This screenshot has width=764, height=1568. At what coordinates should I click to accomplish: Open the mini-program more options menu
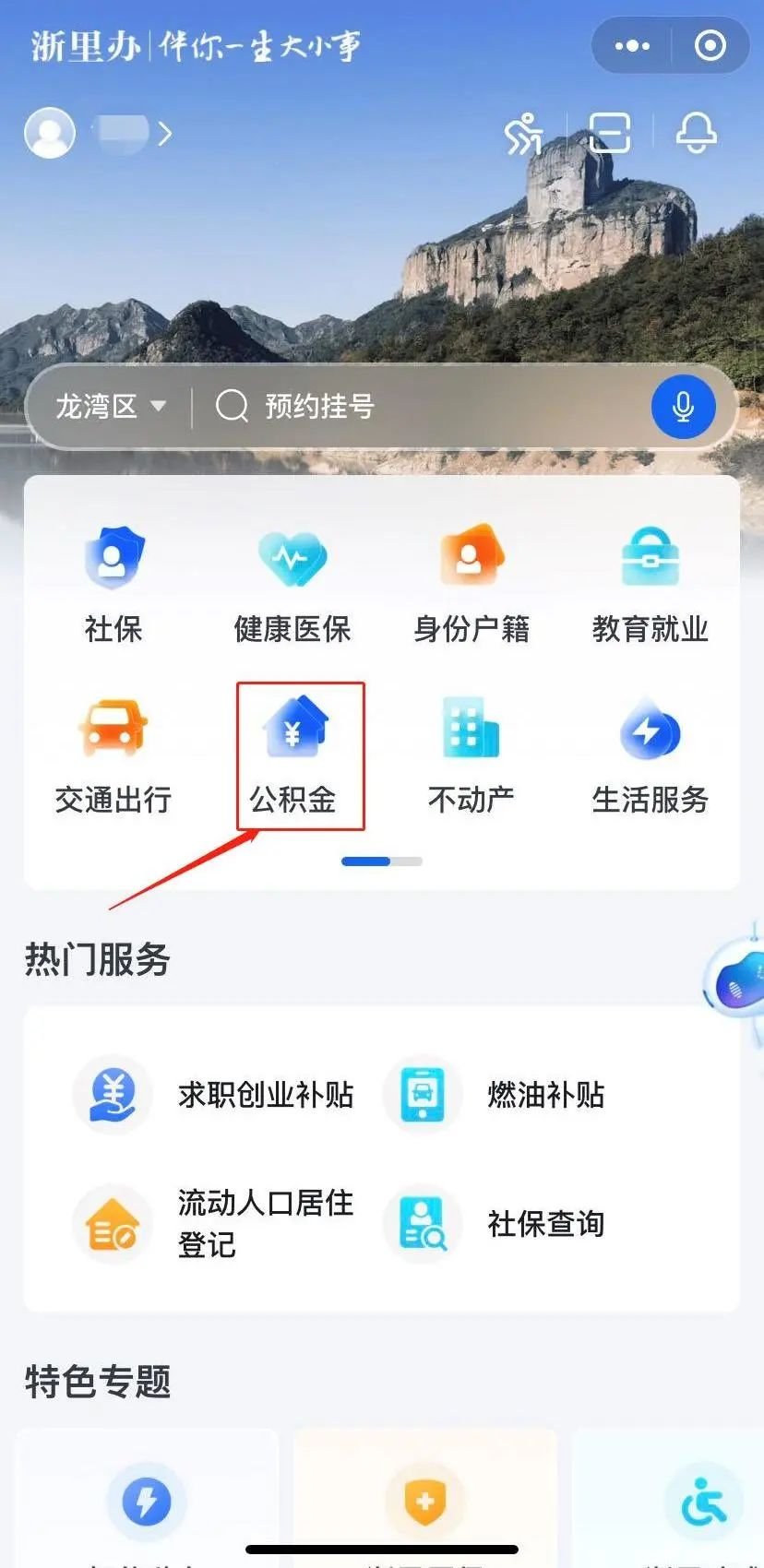coord(632,45)
